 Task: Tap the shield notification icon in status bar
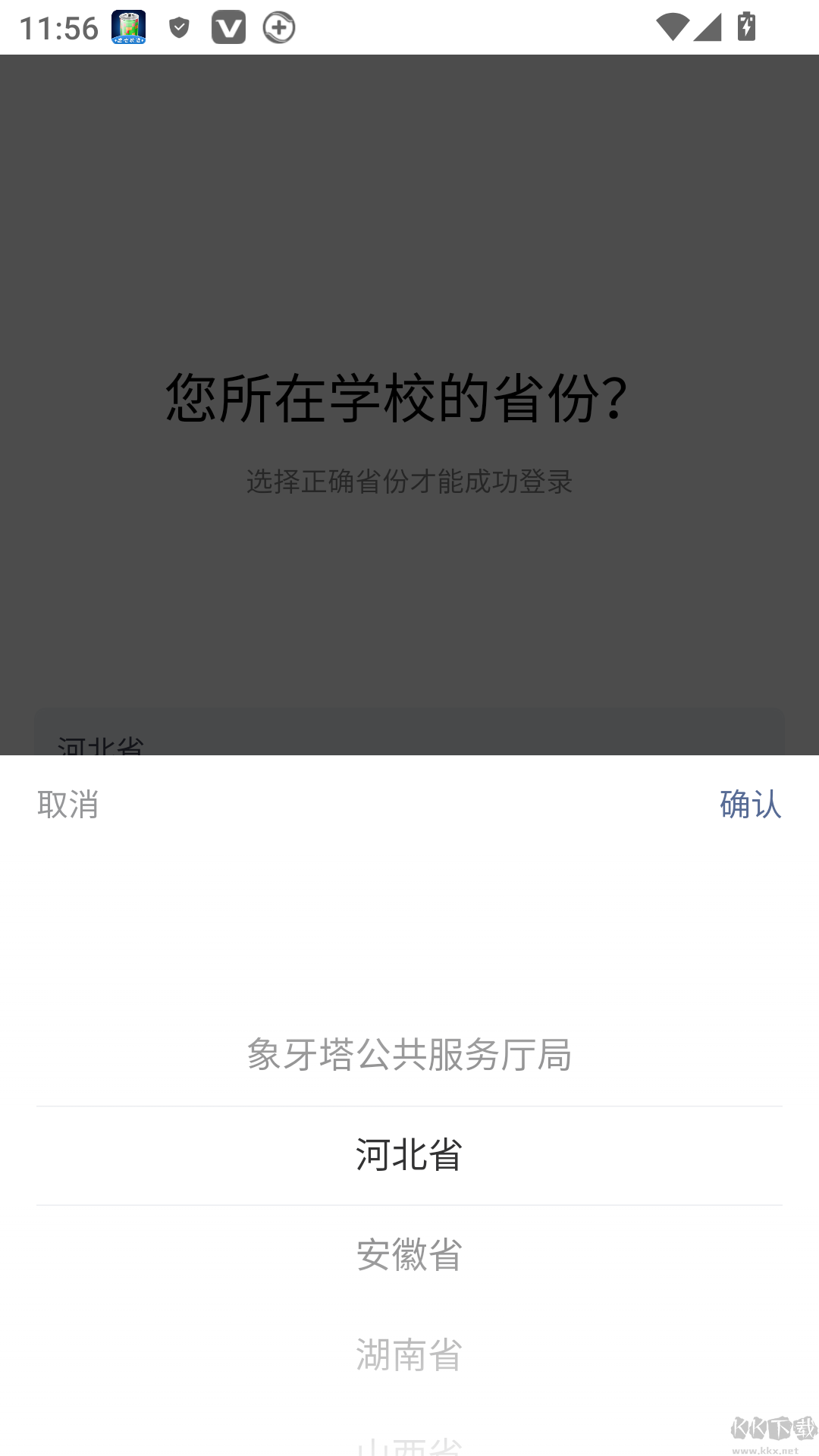click(x=179, y=27)
